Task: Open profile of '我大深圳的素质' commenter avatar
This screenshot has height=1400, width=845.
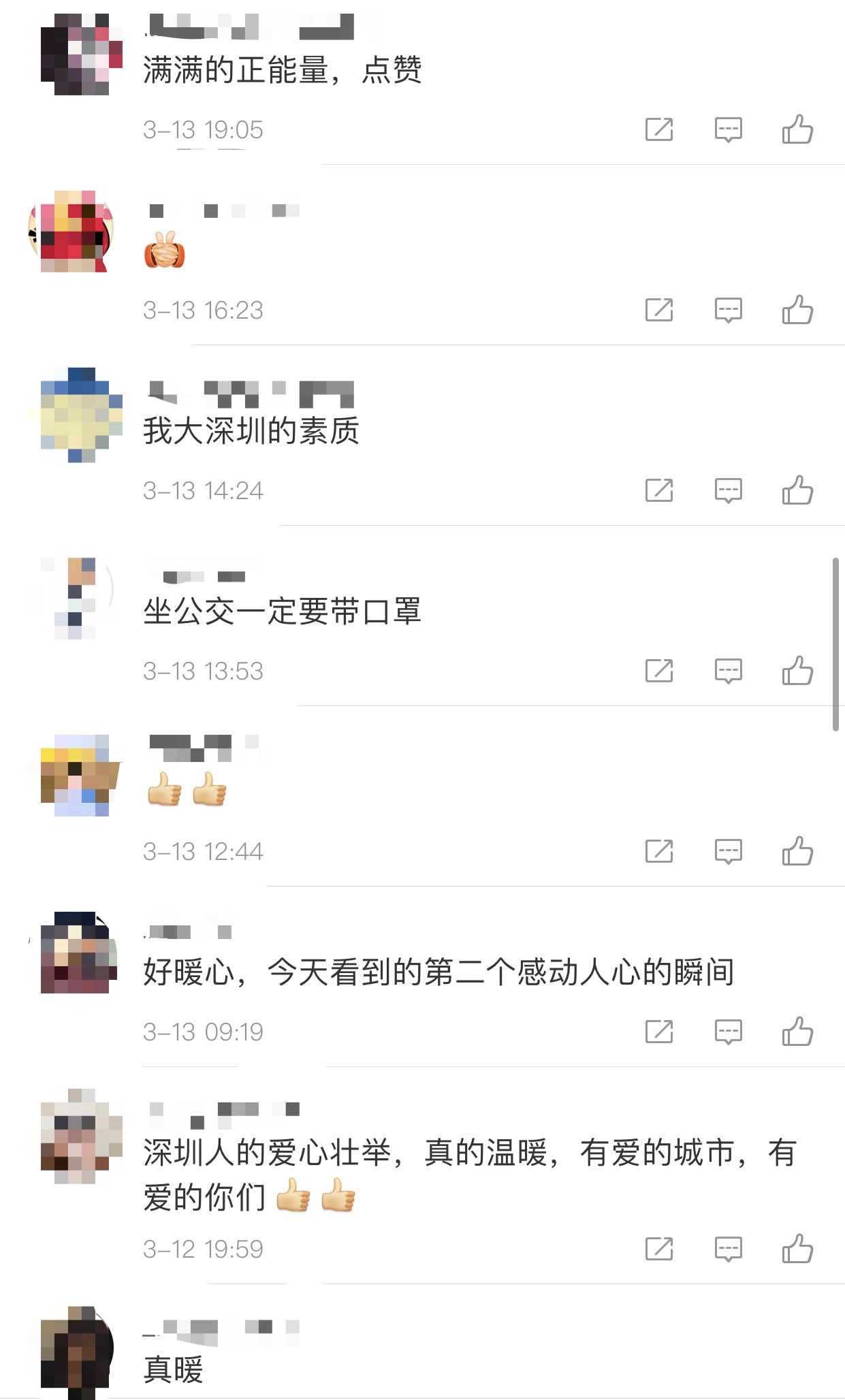Action: coord(76,415)
